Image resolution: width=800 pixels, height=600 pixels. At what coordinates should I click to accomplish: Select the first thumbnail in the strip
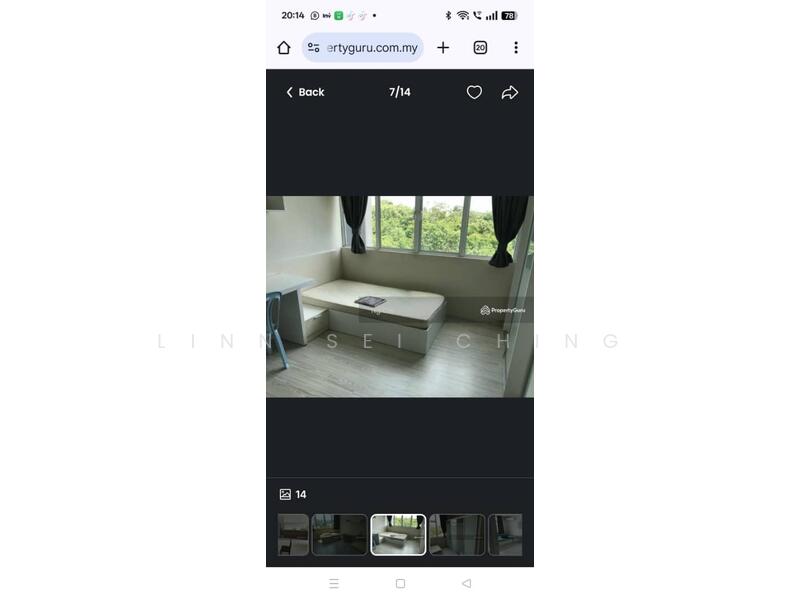[293, 535]
